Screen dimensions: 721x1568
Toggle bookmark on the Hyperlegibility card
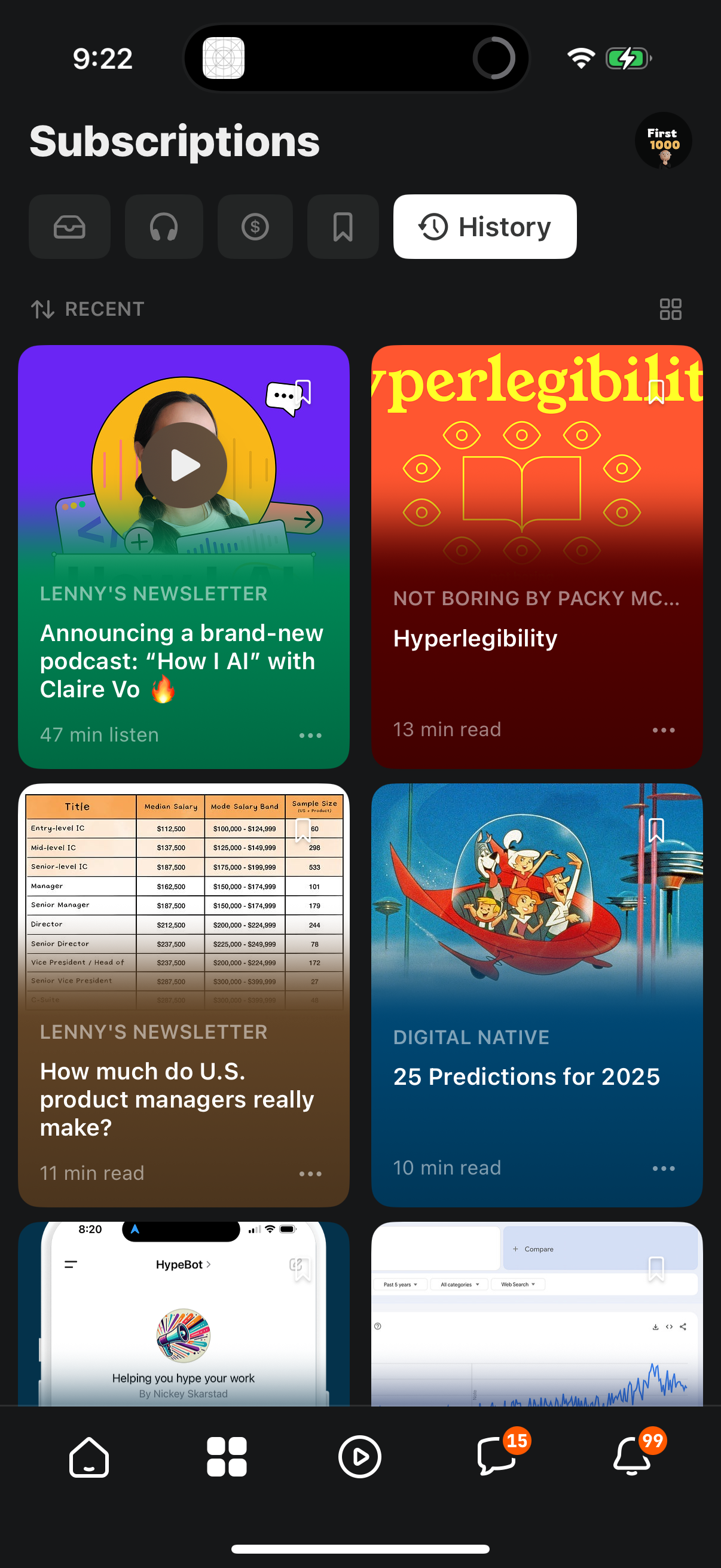(656, 395)
